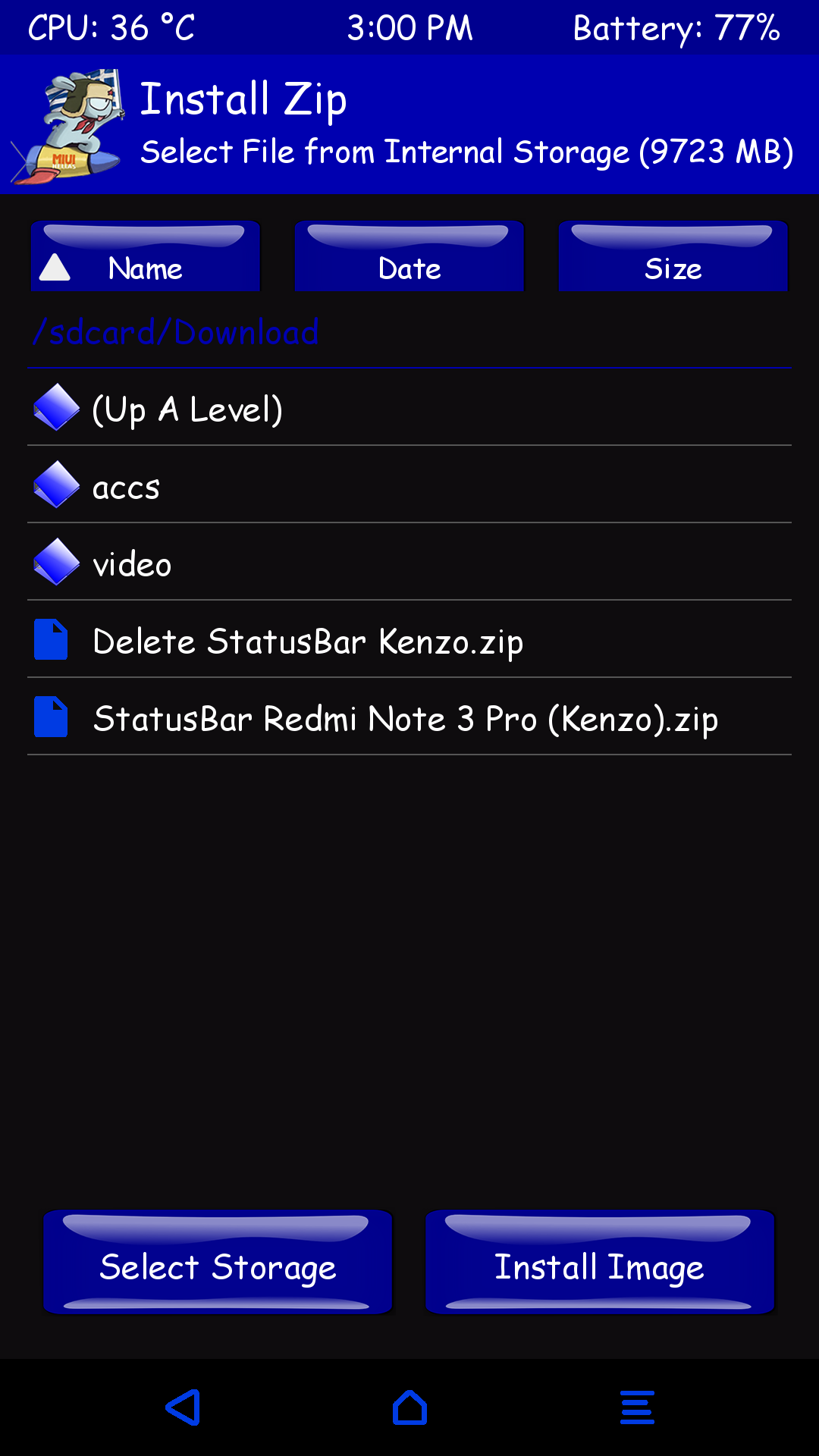The width and height of the screenshot is (819, 1456).
Task: Tap Select Storage button
Action: pos(218,1263)
